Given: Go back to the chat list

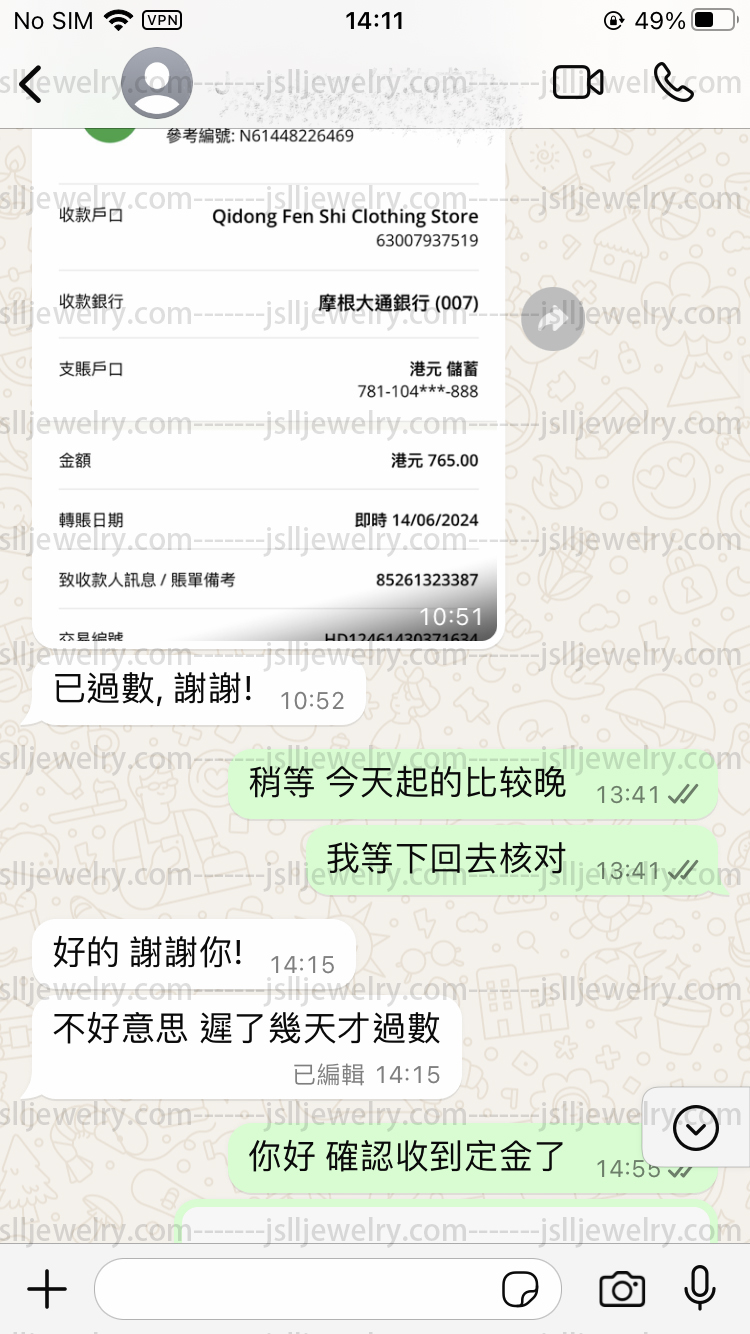Looking at the screenshot, I should [x=31, y=84].
